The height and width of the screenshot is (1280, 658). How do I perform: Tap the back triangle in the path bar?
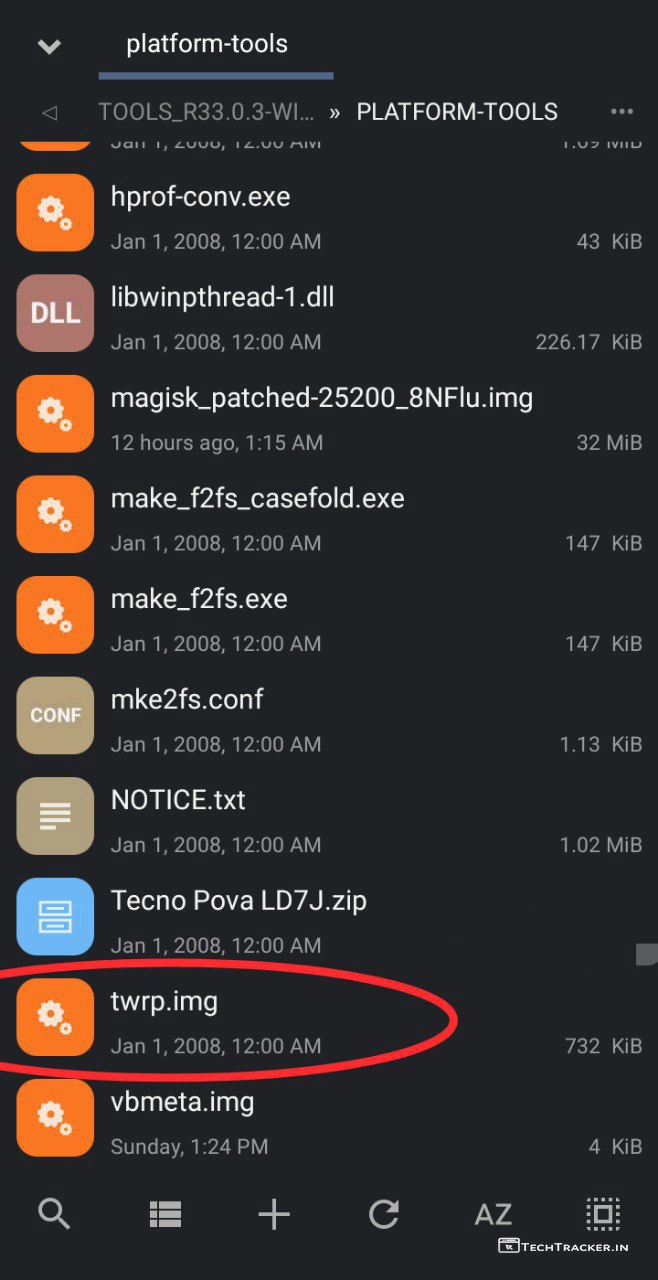click(49, 112)
